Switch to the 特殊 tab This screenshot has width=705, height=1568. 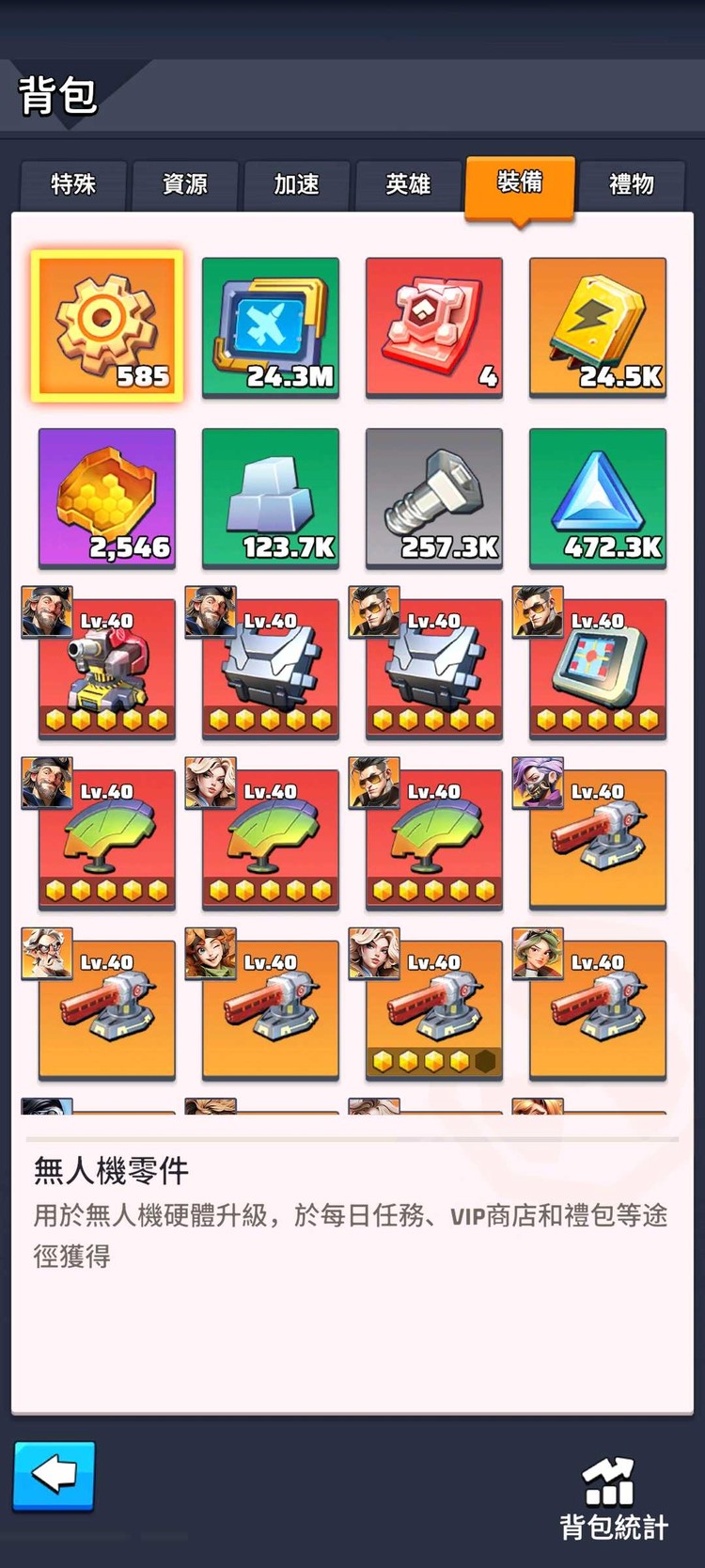point(73,184)
